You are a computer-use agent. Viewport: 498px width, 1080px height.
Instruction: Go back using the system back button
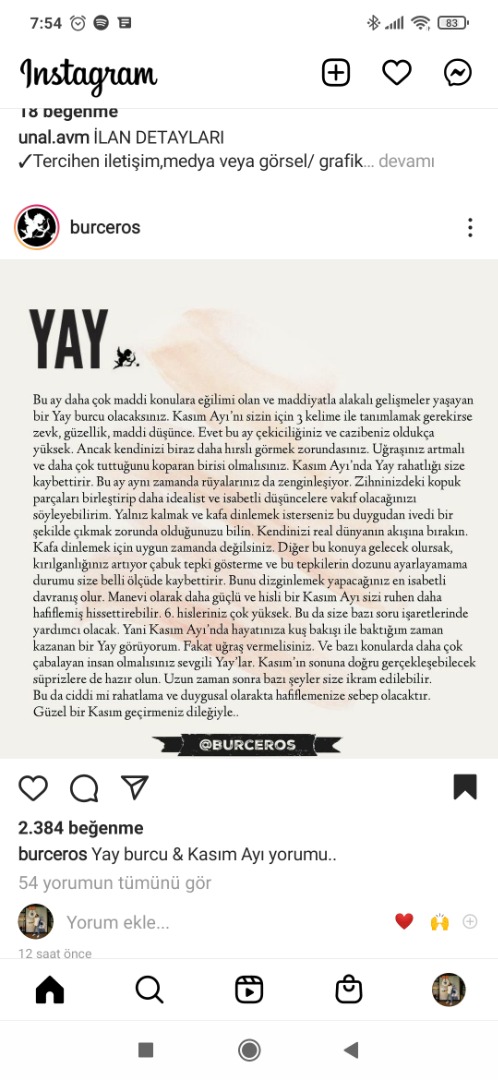351,1050
